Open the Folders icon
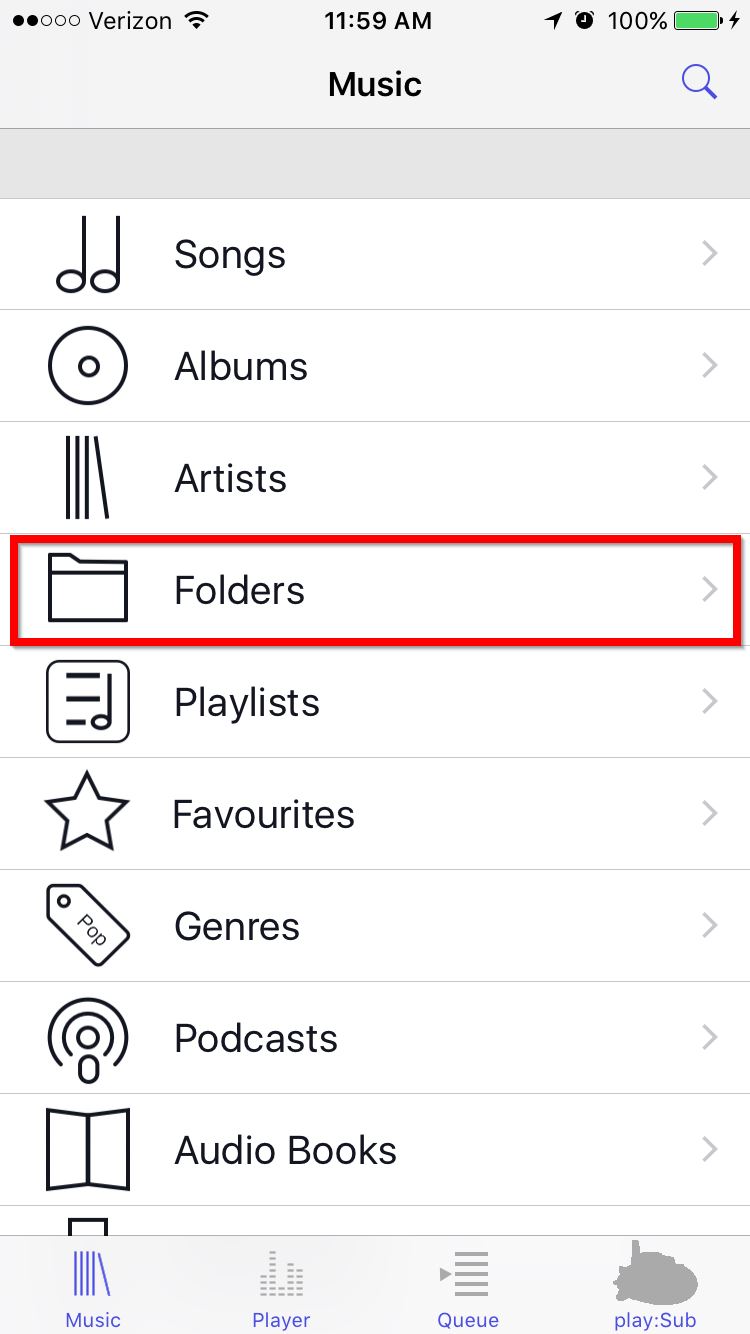Image resolution: width=750 pixels, height=1334 pixels. click(88, 589)
